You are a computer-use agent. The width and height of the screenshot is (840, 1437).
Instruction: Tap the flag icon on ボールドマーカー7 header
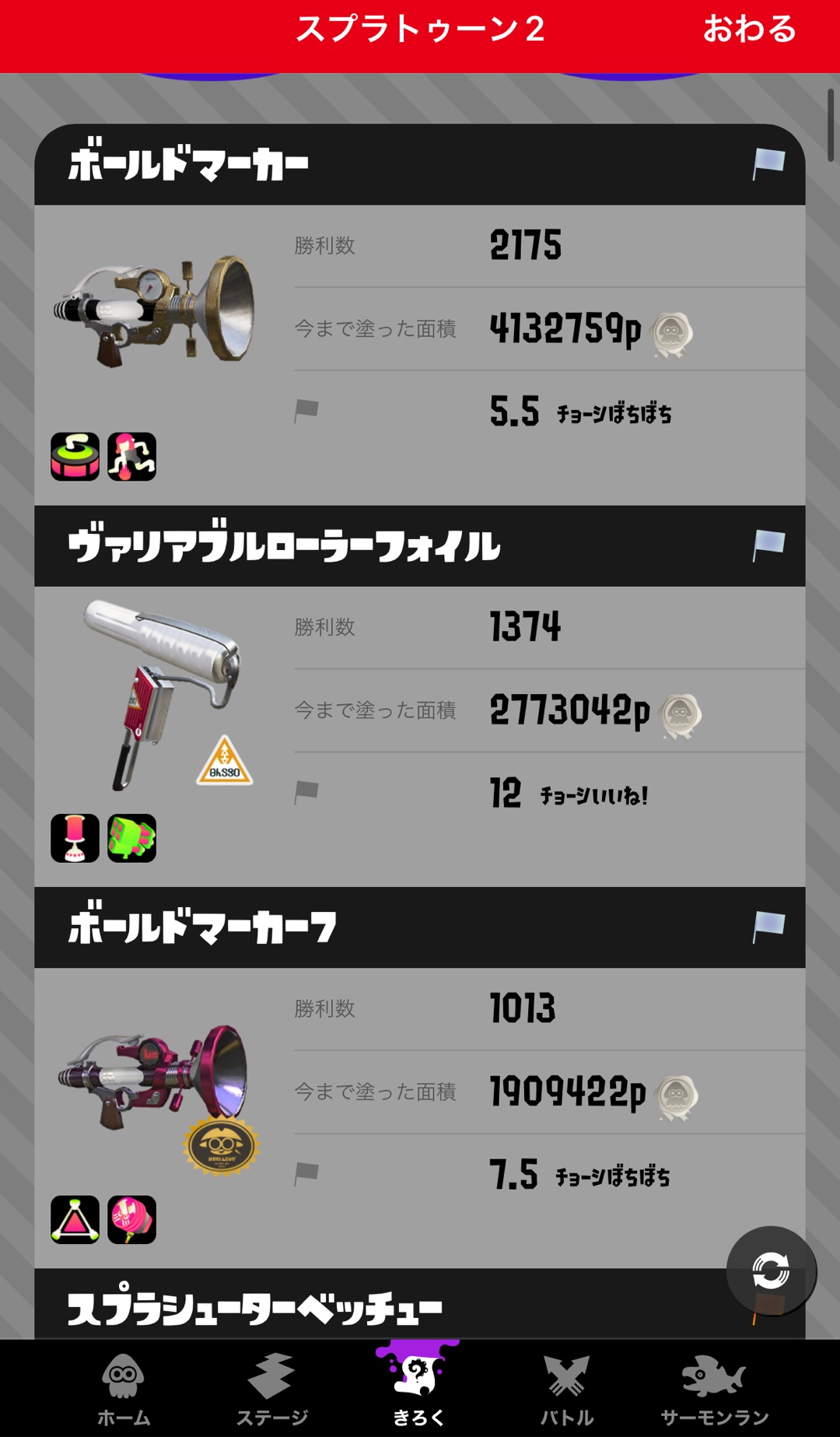coord(768,927)
